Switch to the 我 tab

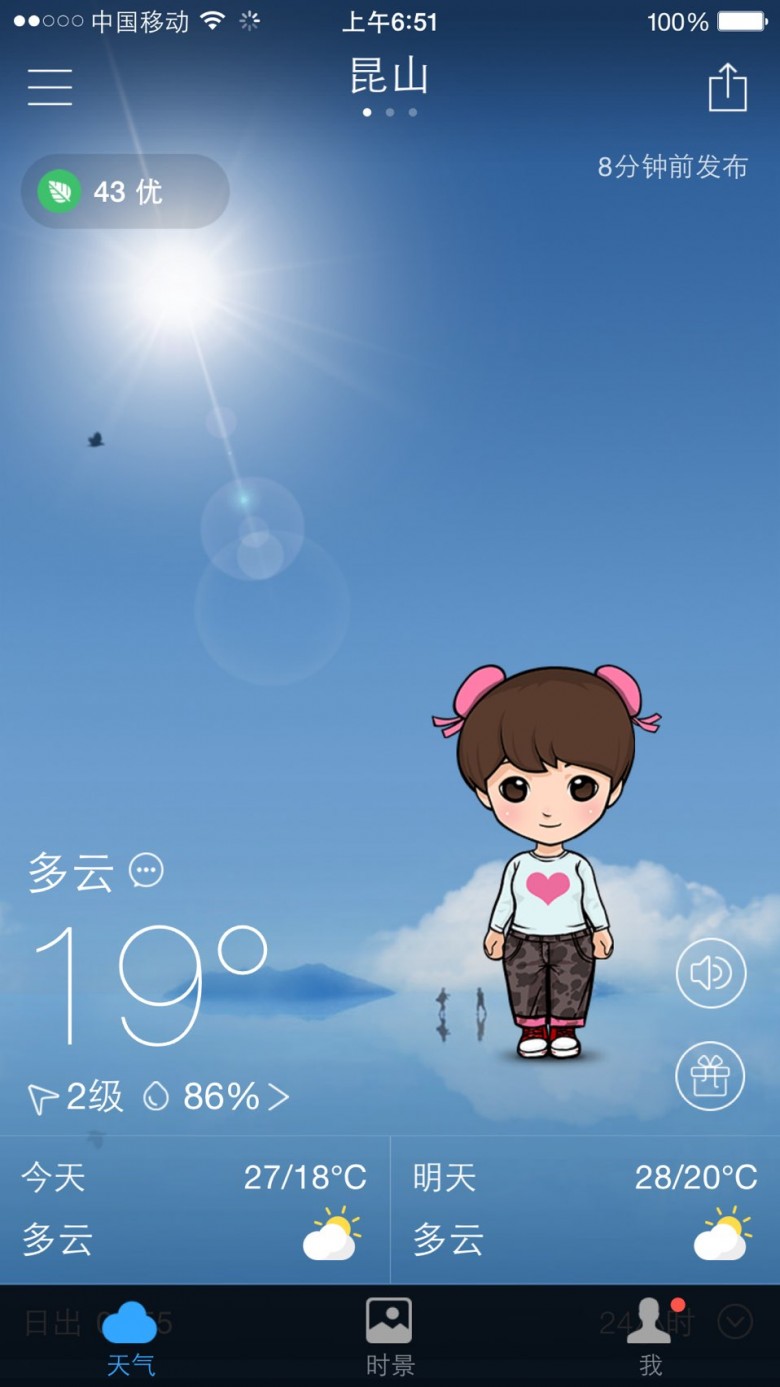click(650, 1337)
